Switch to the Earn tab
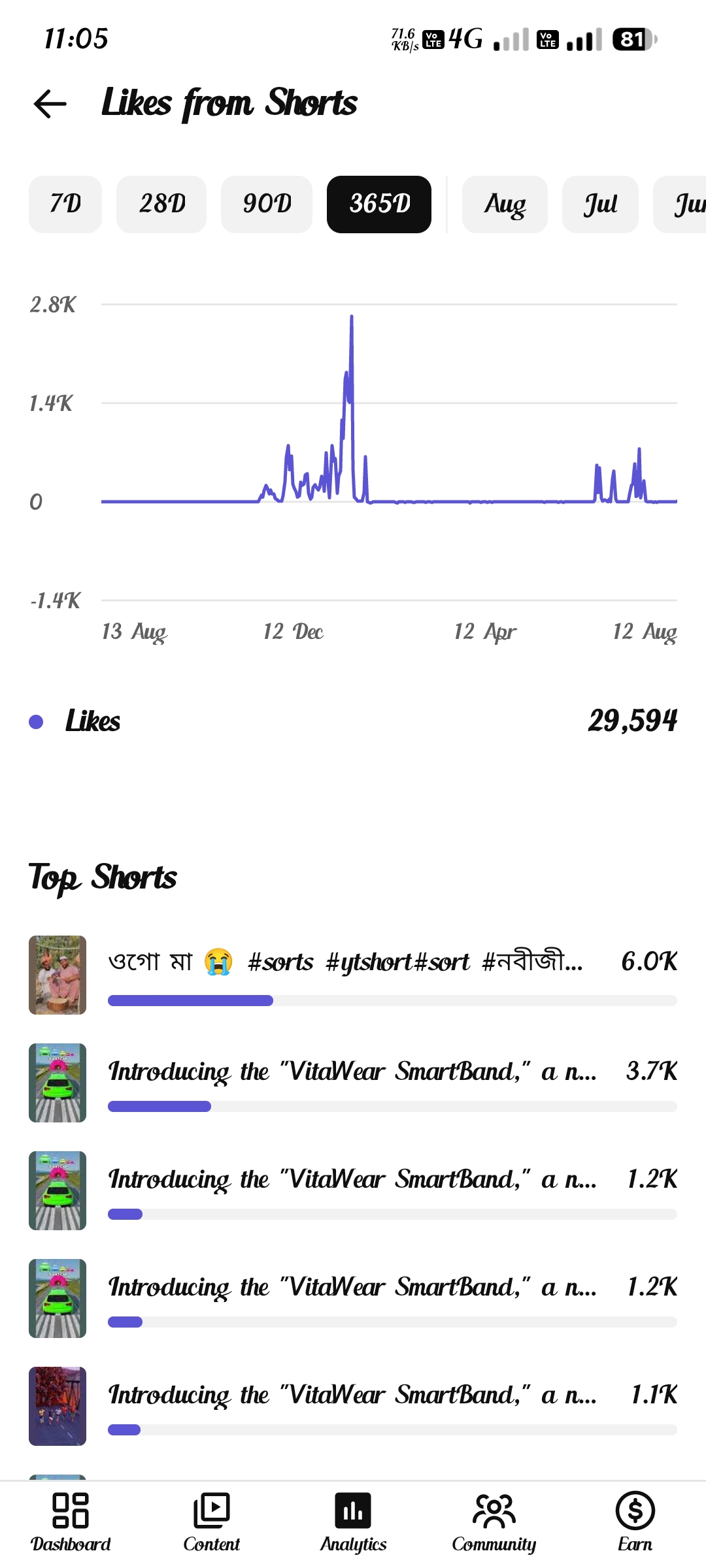The height and width of the screenshot is (1568, 706). click(x=635, y=1524)
